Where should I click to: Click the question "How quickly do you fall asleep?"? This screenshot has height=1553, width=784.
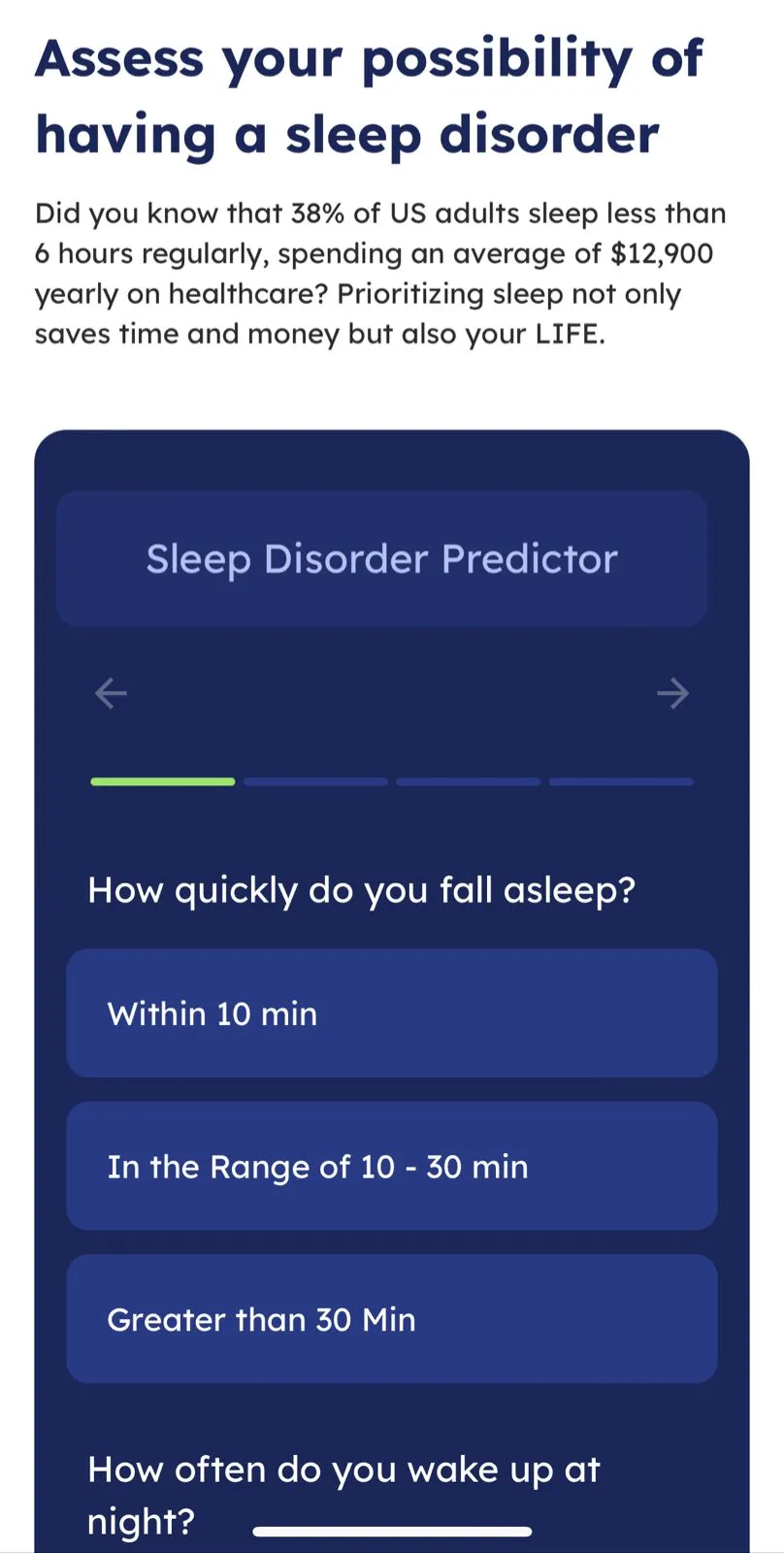[x=361, y=890]
